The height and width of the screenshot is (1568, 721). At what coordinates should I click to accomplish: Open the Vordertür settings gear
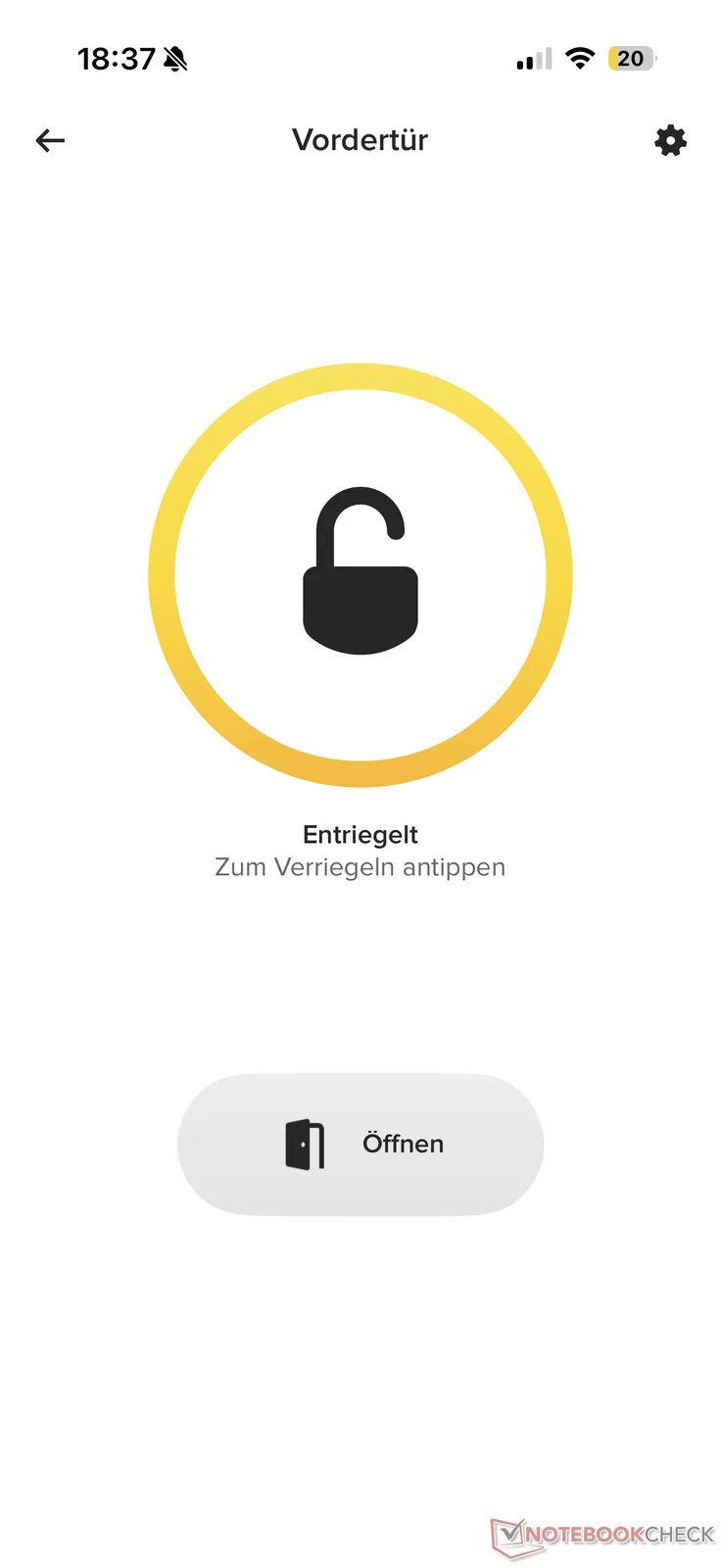click(670, 141)
